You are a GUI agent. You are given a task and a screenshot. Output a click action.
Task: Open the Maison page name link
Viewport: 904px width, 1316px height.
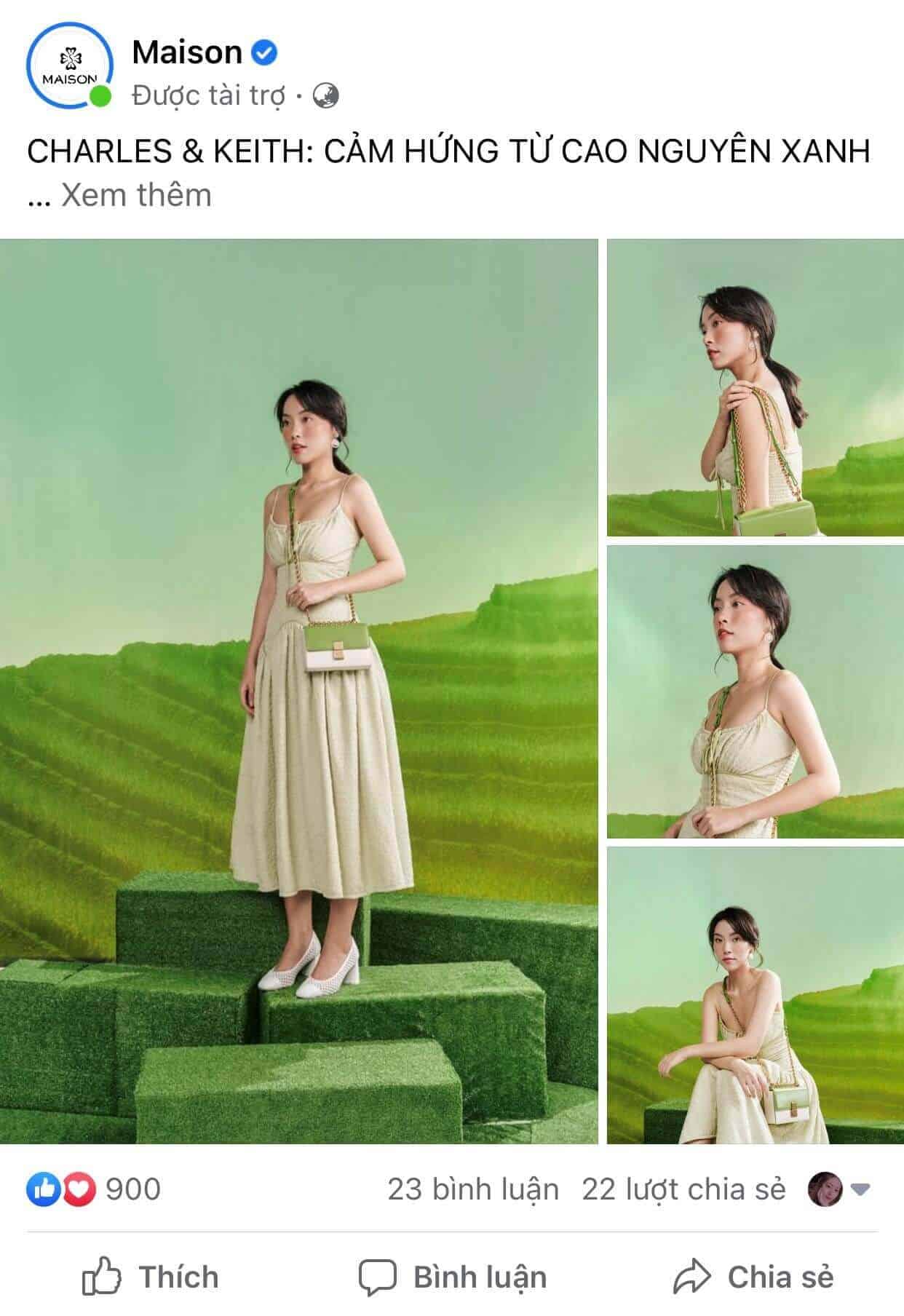pos(187,52)
